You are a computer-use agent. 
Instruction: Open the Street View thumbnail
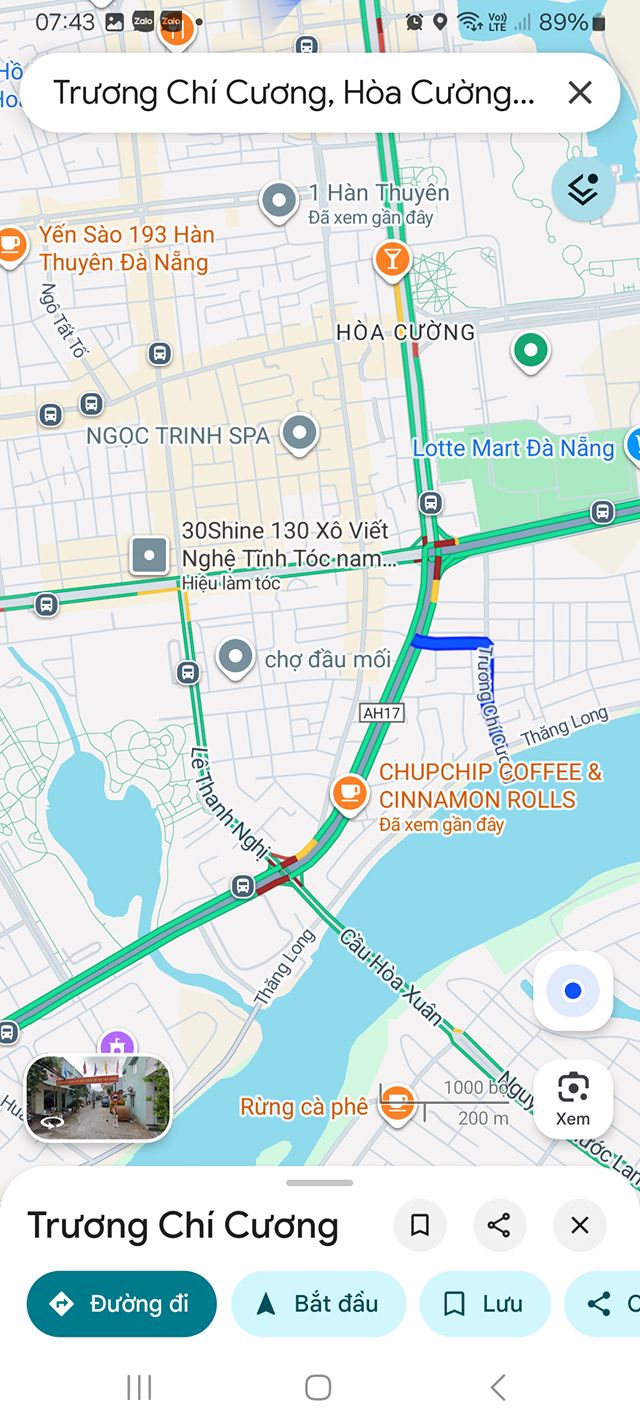(98, 1098)
